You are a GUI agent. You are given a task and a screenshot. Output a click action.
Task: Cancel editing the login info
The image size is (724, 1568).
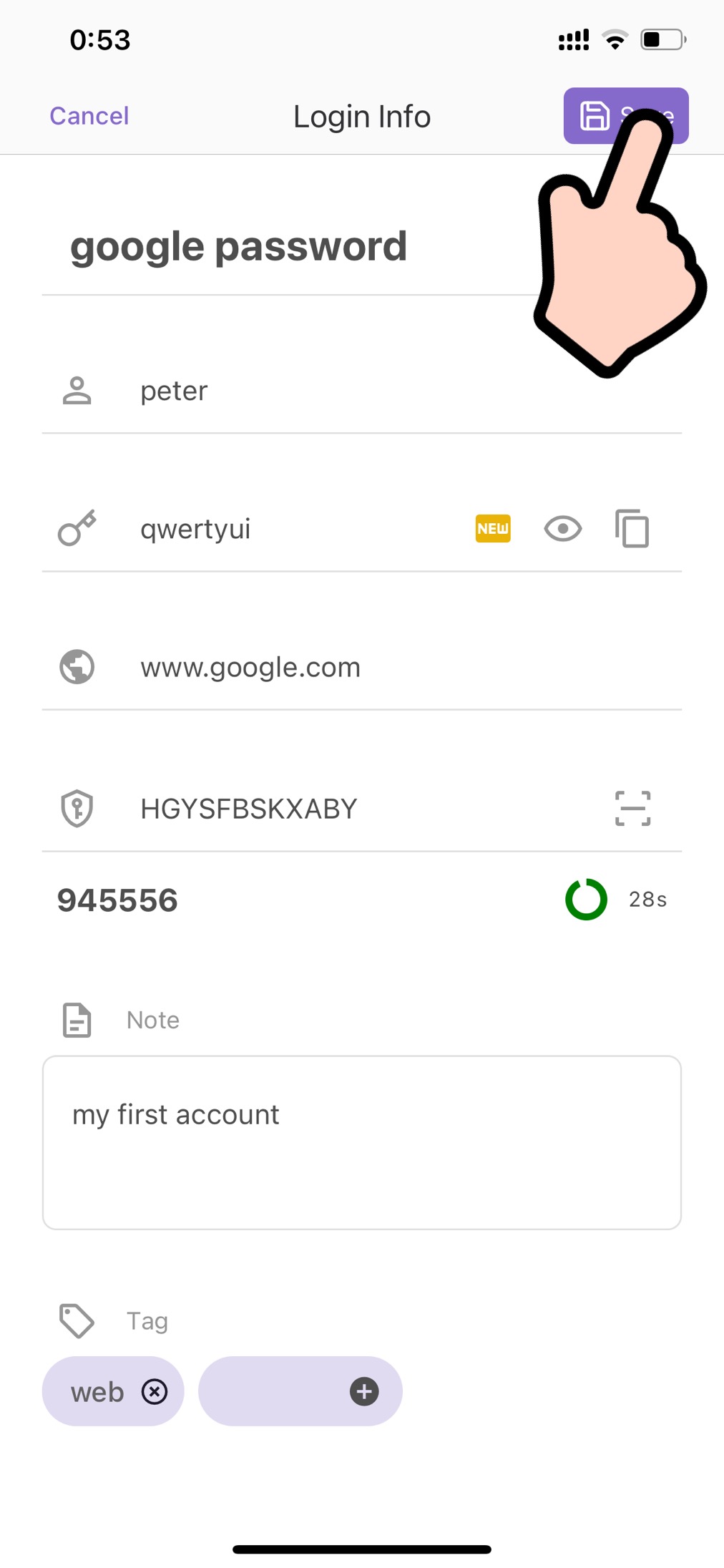pos(89,116)
